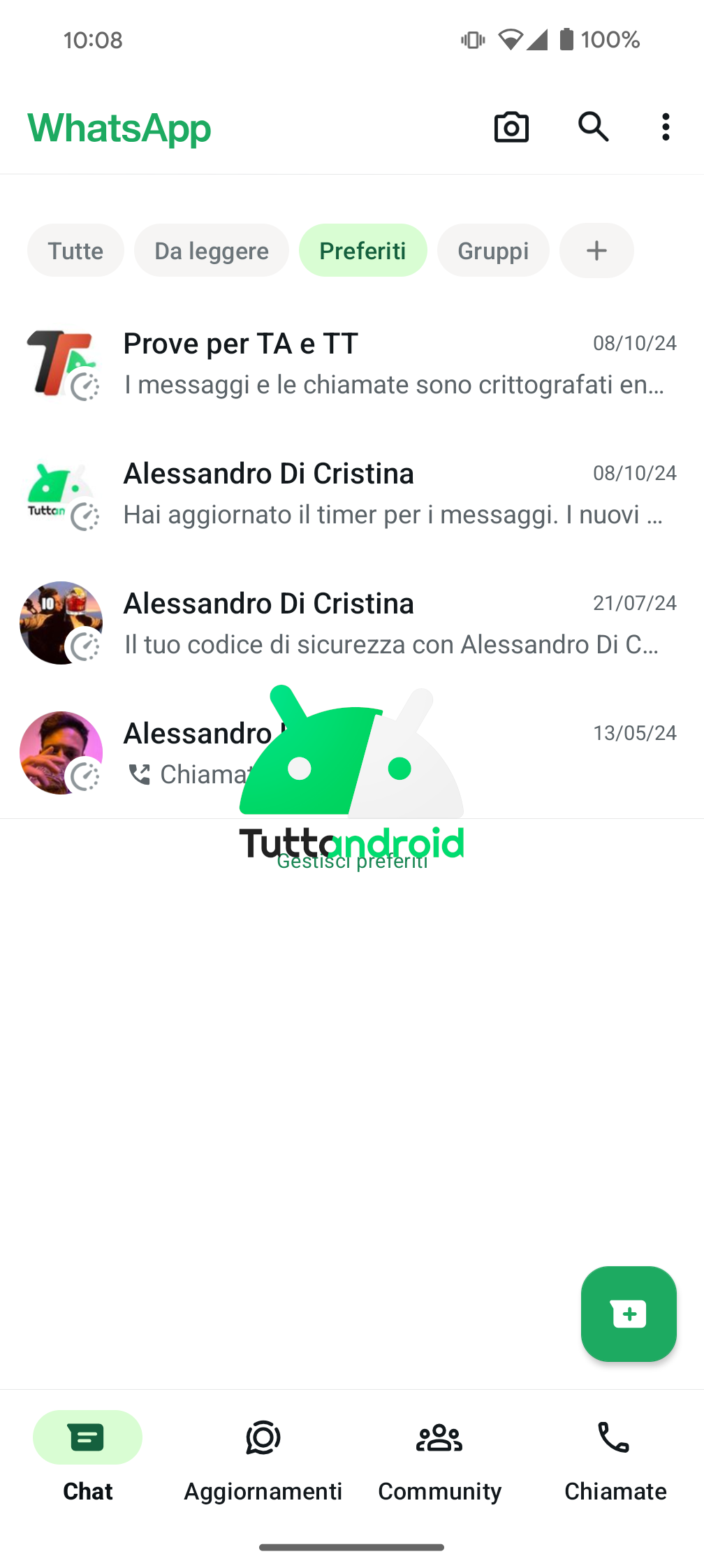The height and width of the screenshot is (1568, 704).
Task: Select the Tutte filter chip
Action: point(75,251)
